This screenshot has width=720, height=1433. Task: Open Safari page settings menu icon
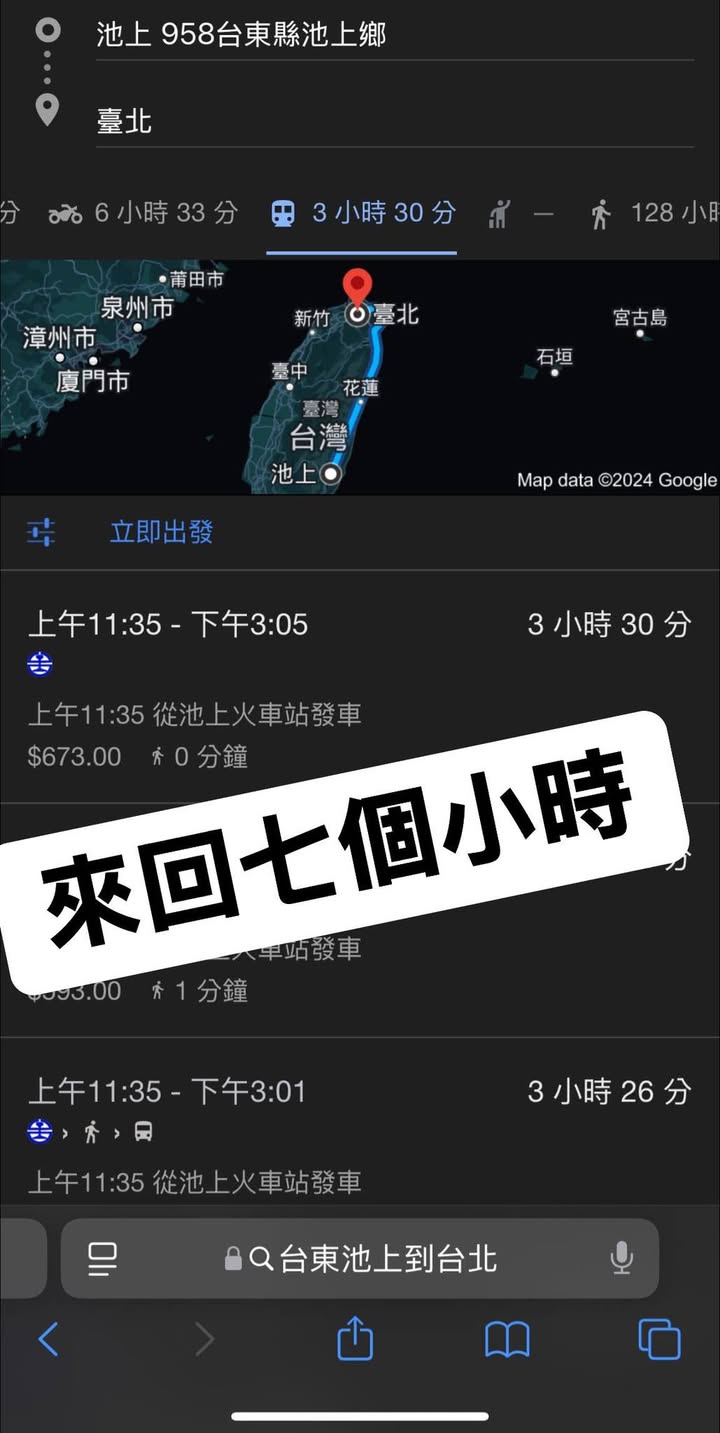pos(102,1258)
